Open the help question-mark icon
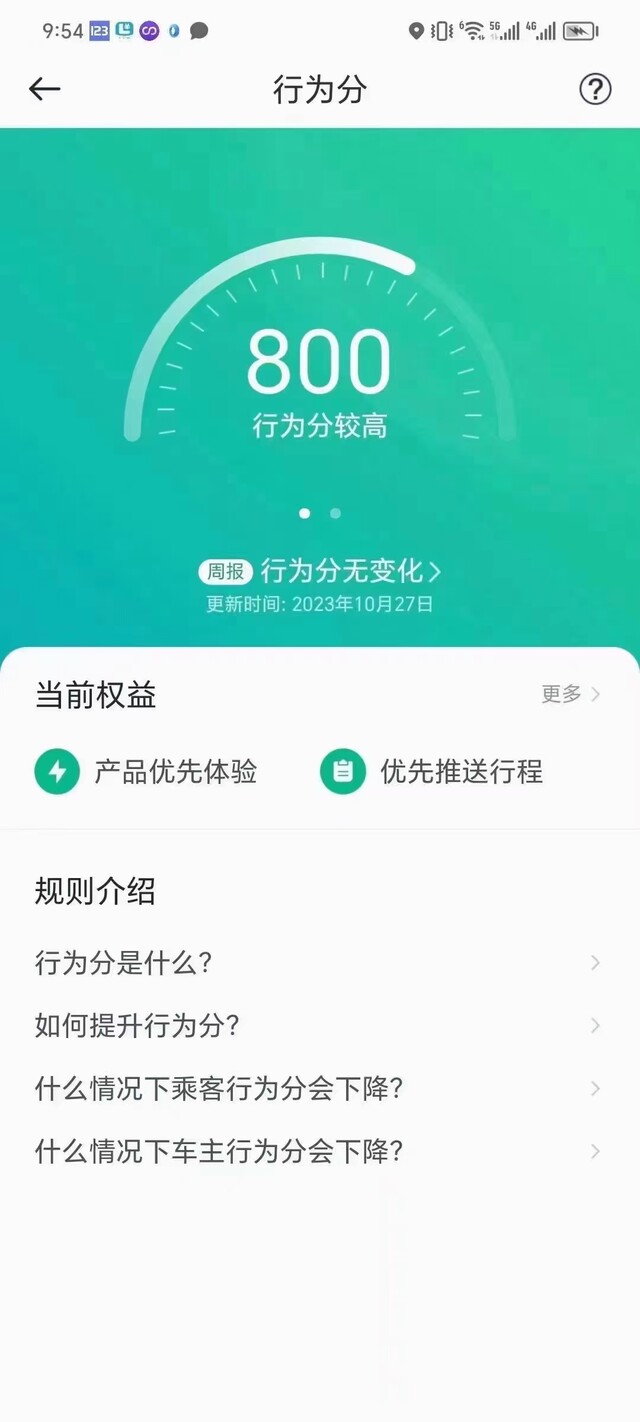This screenshot has height=1422, width=640. click(x=595, y=89)
